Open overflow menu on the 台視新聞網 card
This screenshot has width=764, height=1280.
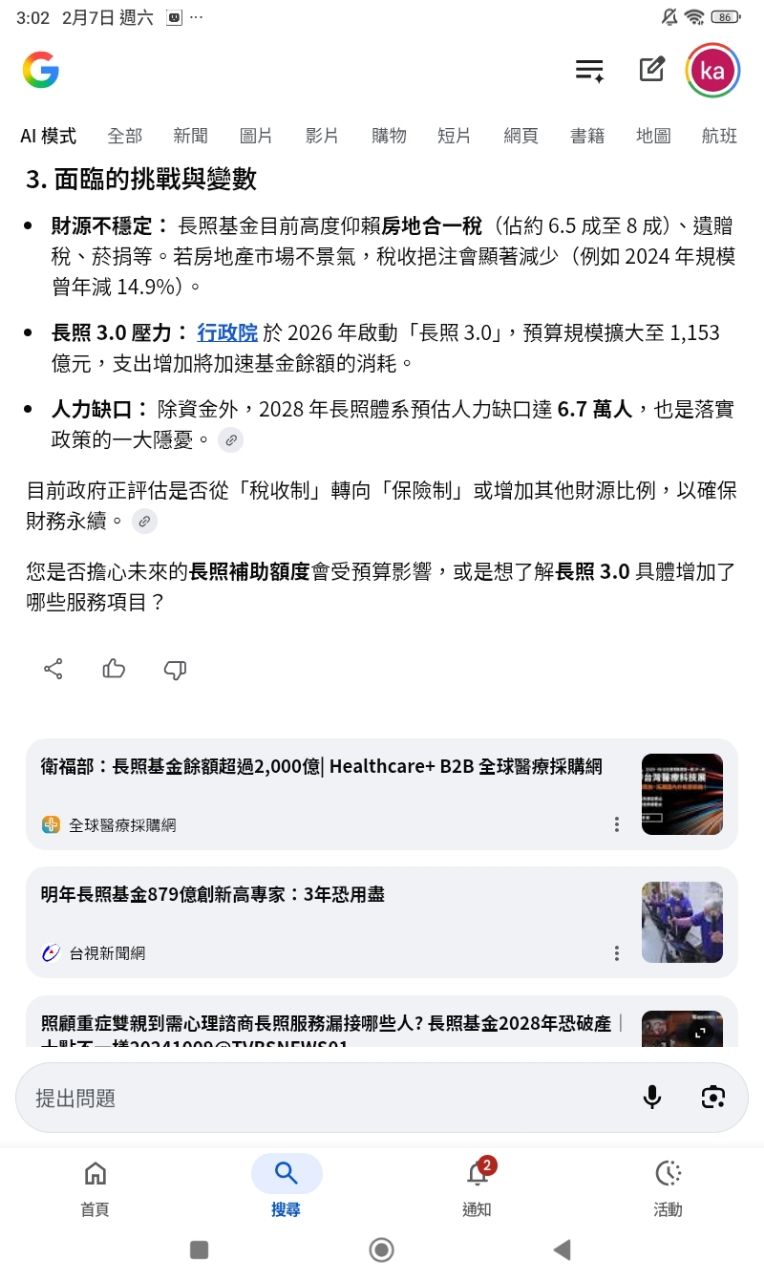coord(617,953)
